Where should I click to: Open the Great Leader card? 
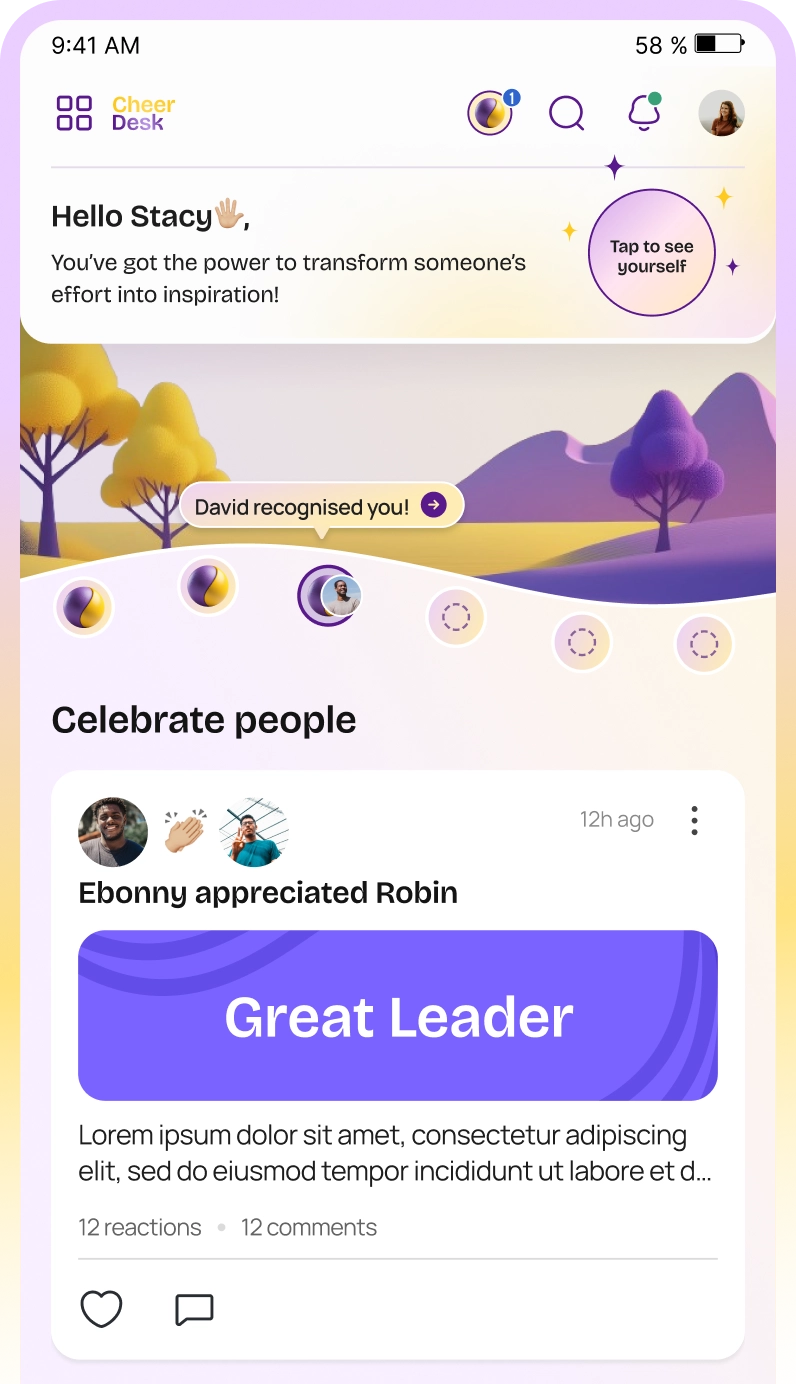point(398,1016)
